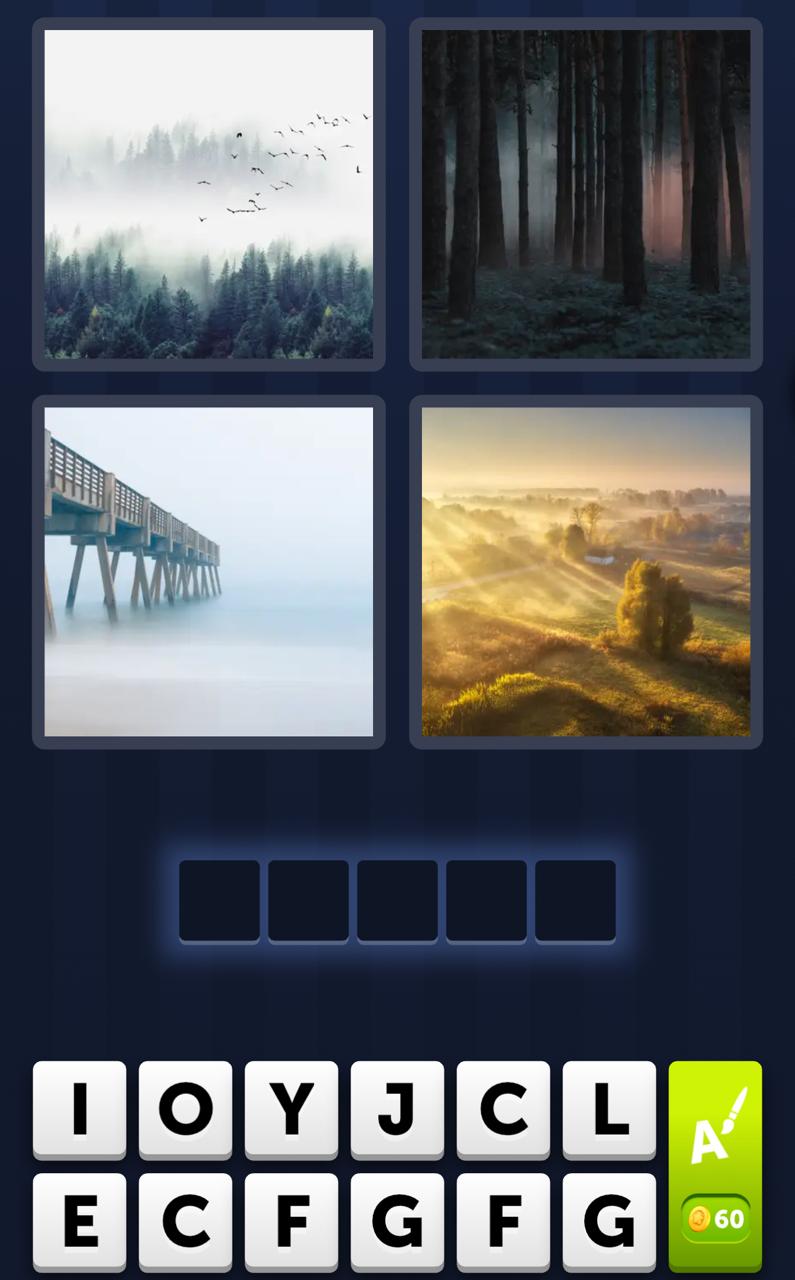Use the green 60-coin hint button

tap(715, 1166)
